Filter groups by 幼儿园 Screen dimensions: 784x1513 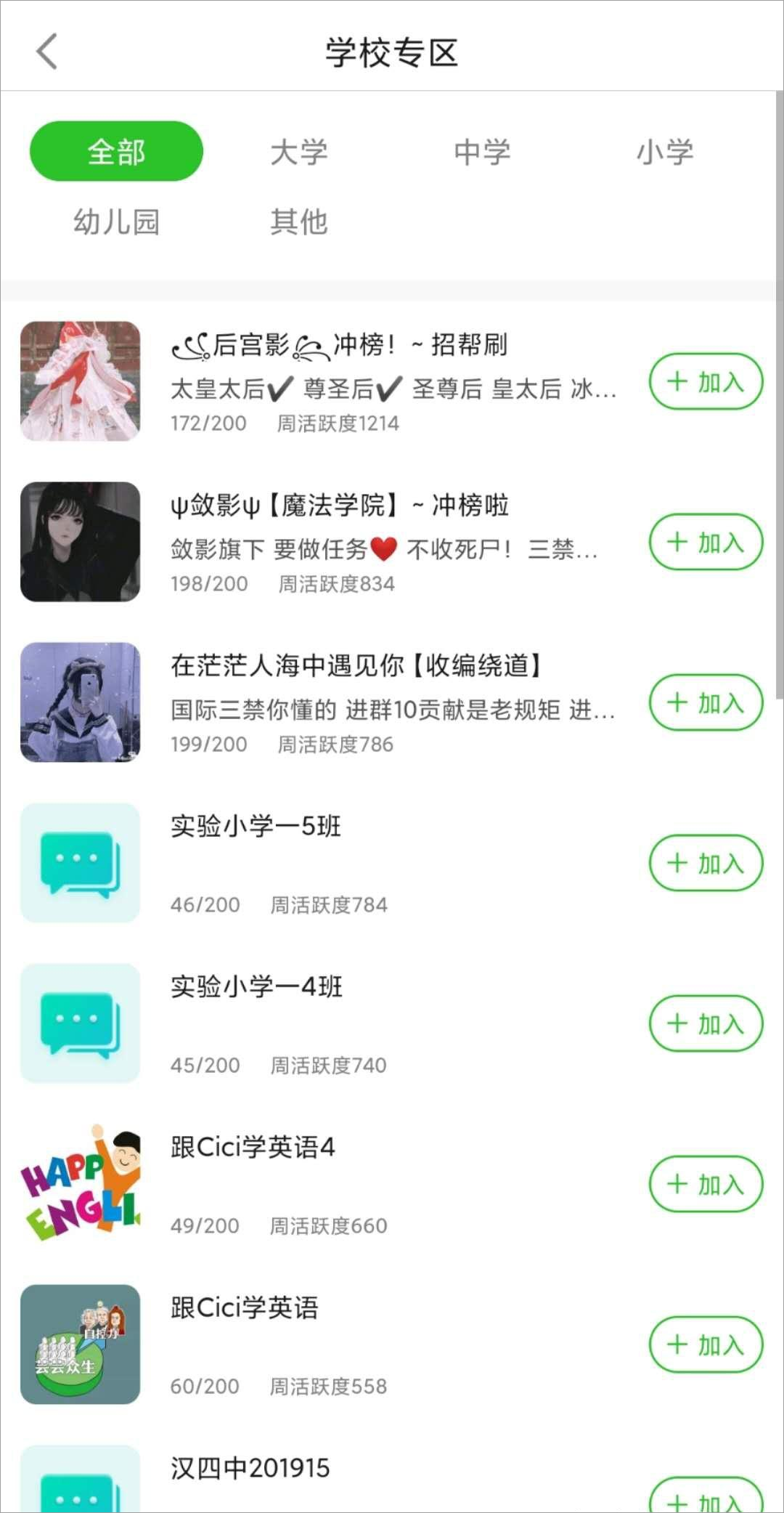(x=116, y=222)
